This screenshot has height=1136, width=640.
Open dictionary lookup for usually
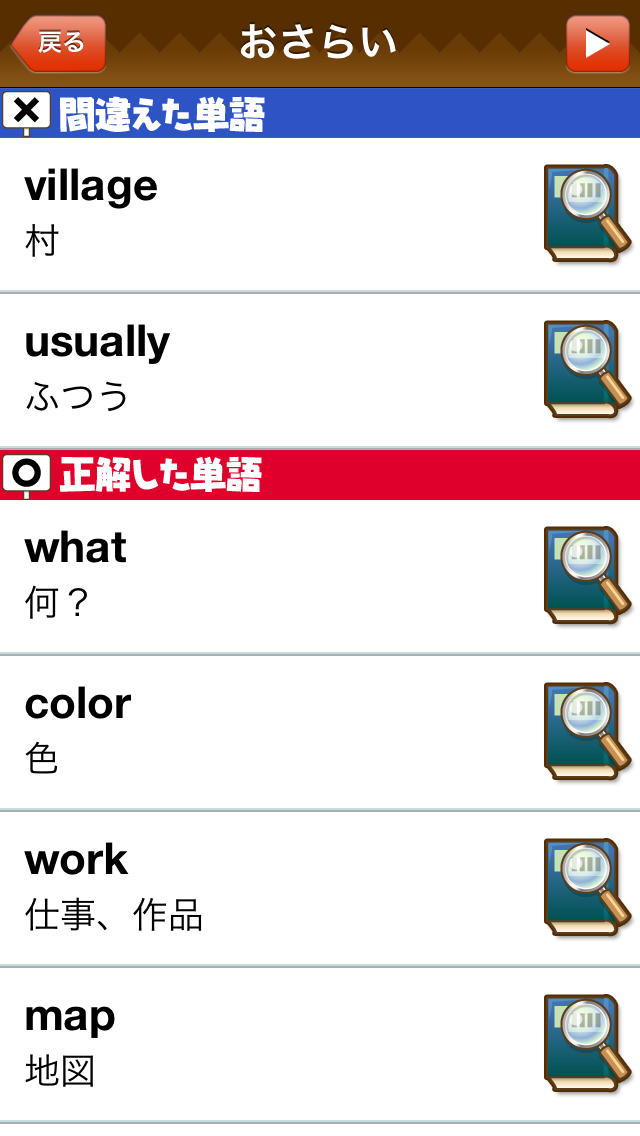(x=587, y=370)
